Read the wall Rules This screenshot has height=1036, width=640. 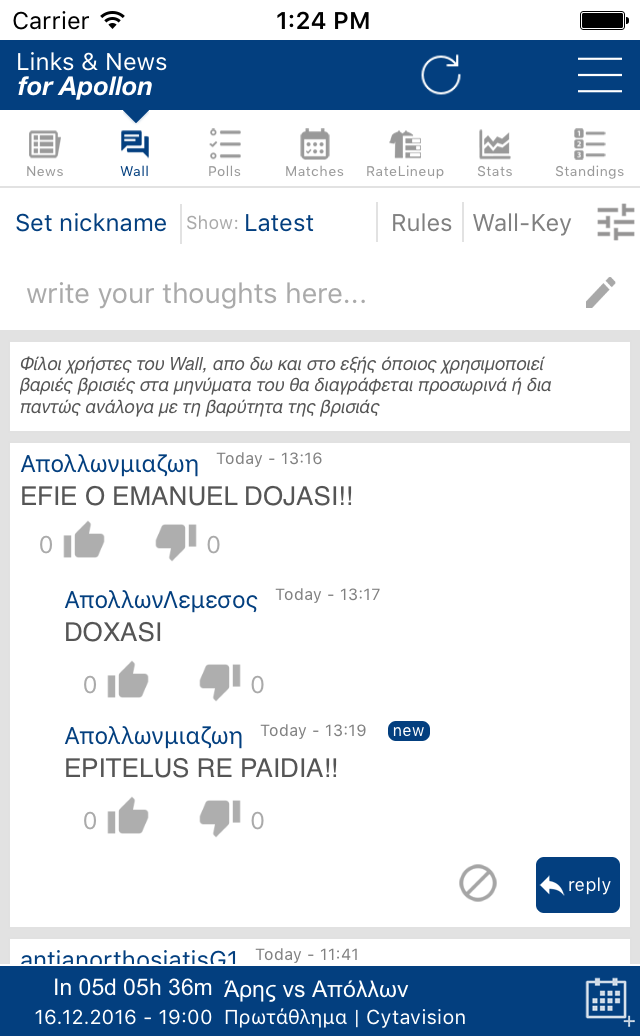(x=421, y=223)
